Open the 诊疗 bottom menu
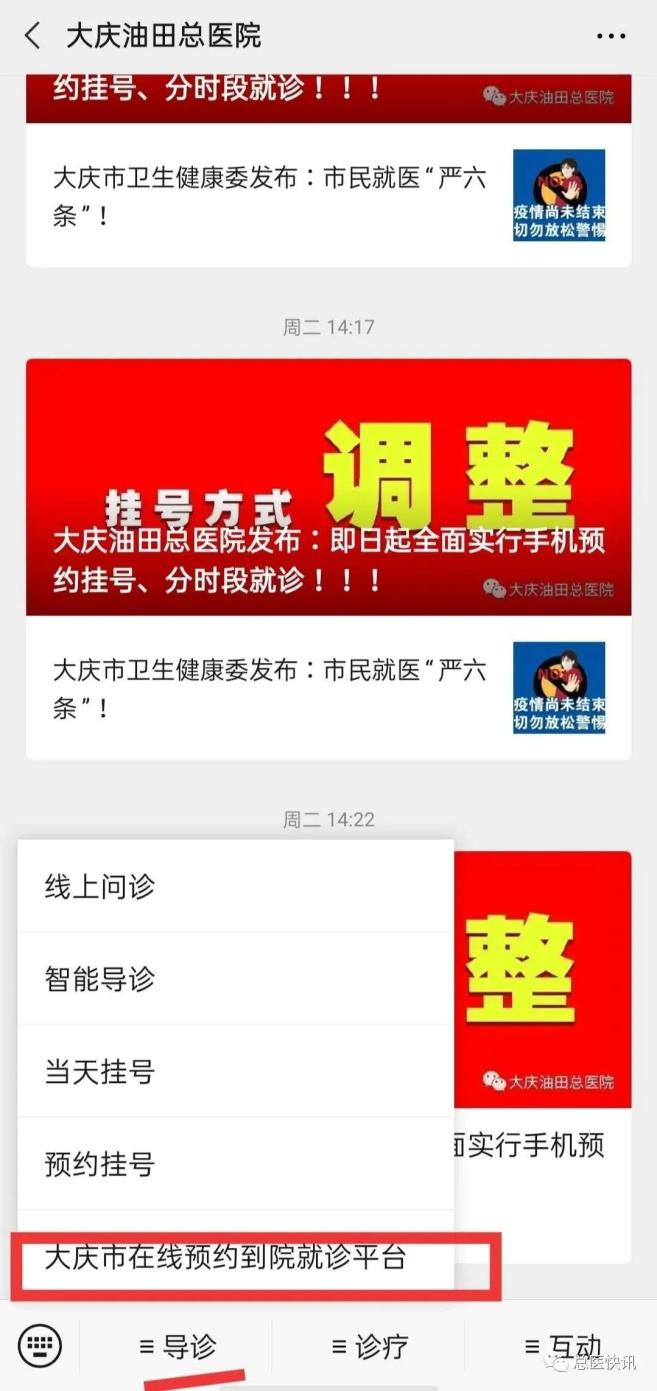The image size is (657, 1391). click(x=369, y=1346)
